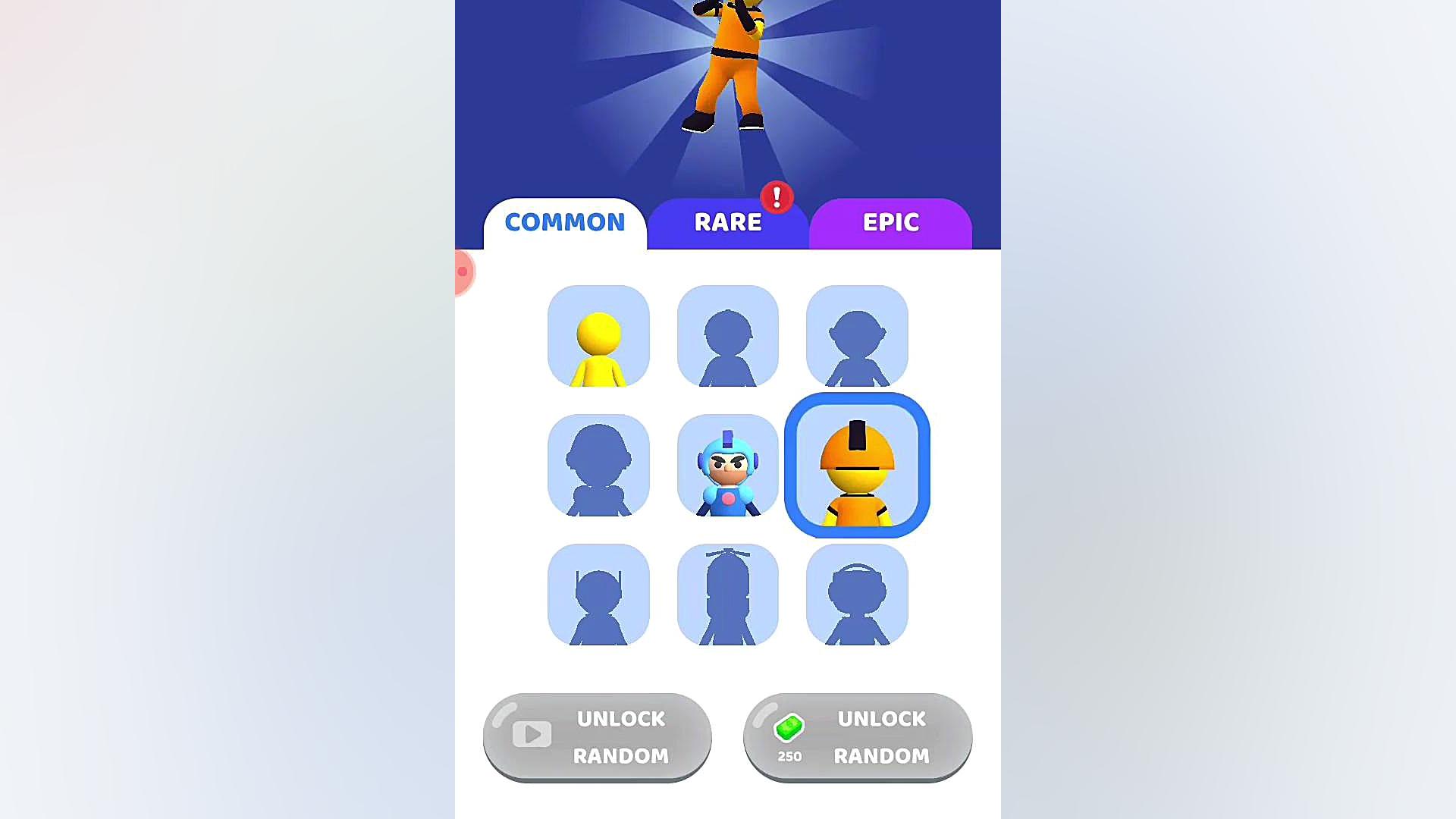Tap the locked antenna silhouette skin
Viewport: 1456px width, 819px height.
[x=598, y=595]
